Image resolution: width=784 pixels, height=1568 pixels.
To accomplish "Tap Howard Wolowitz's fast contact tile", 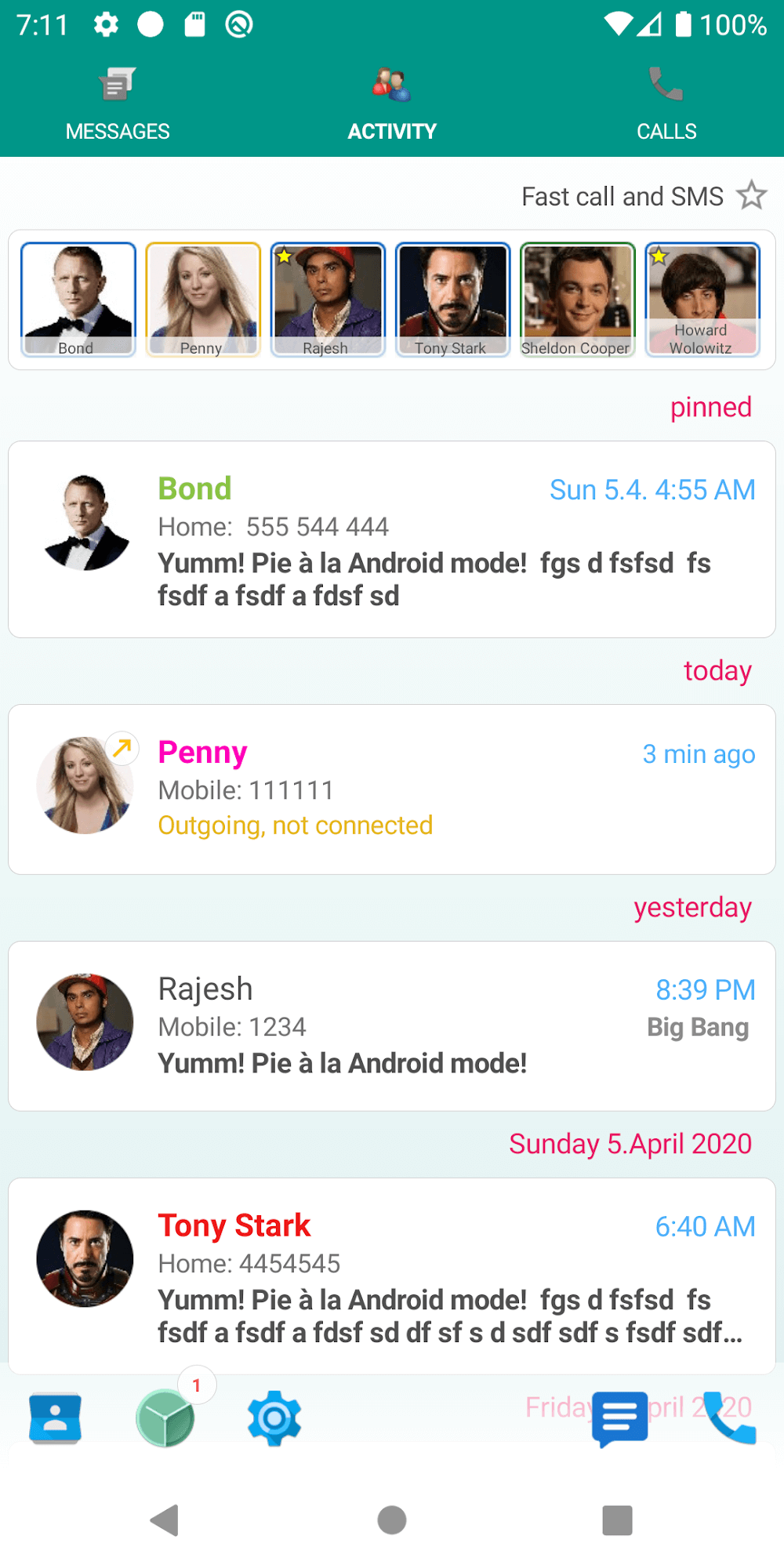I will (702, 299).
